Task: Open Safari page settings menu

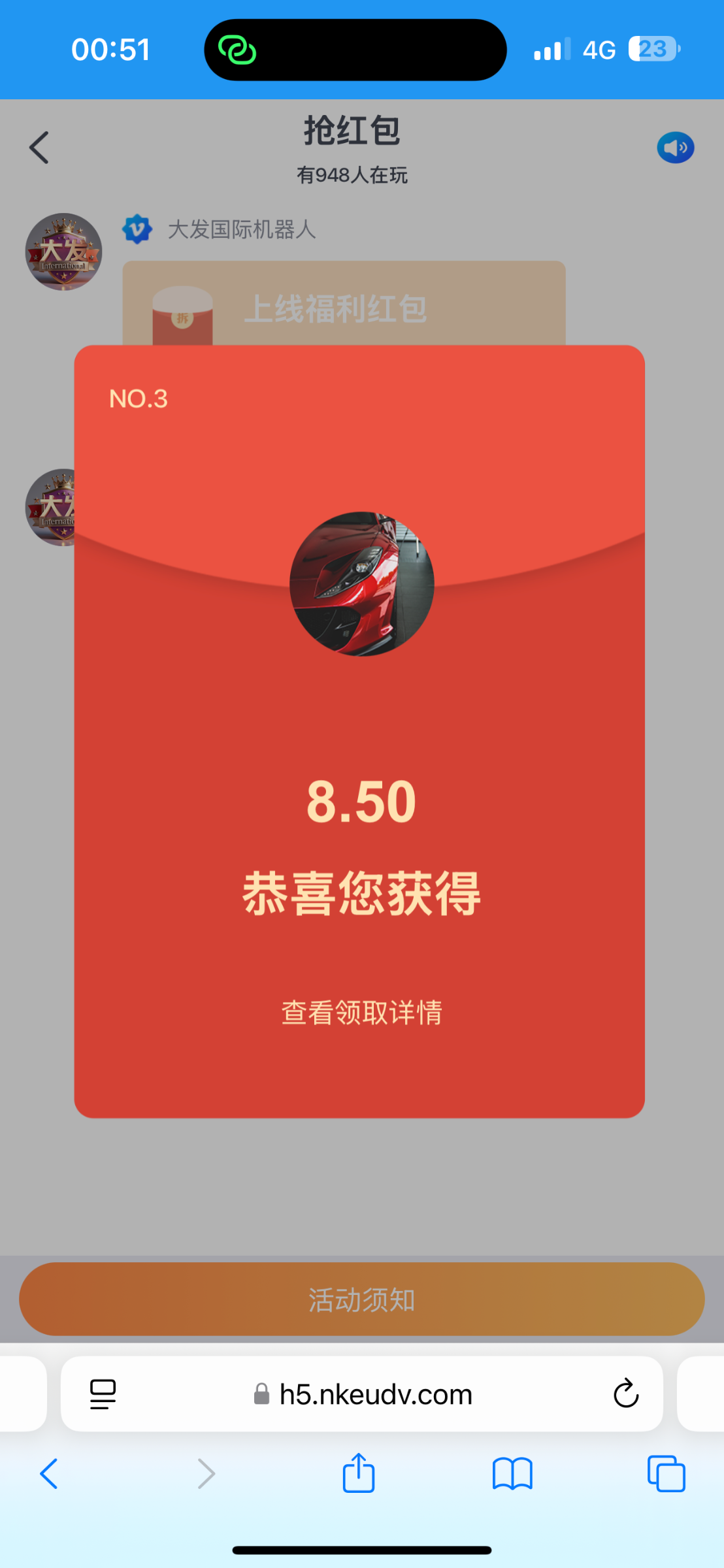Action: point(103,1394)
